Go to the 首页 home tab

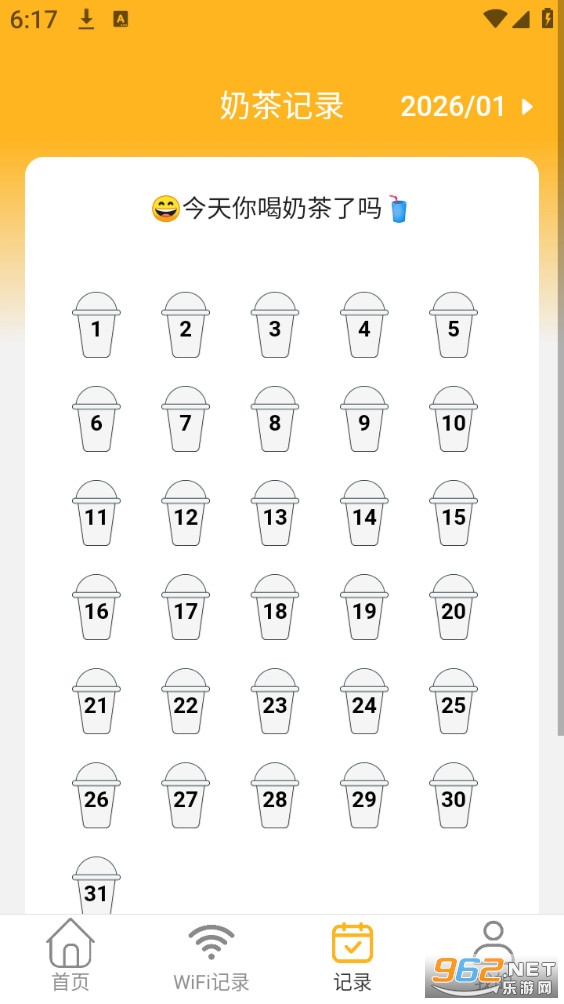coord(70,955)
